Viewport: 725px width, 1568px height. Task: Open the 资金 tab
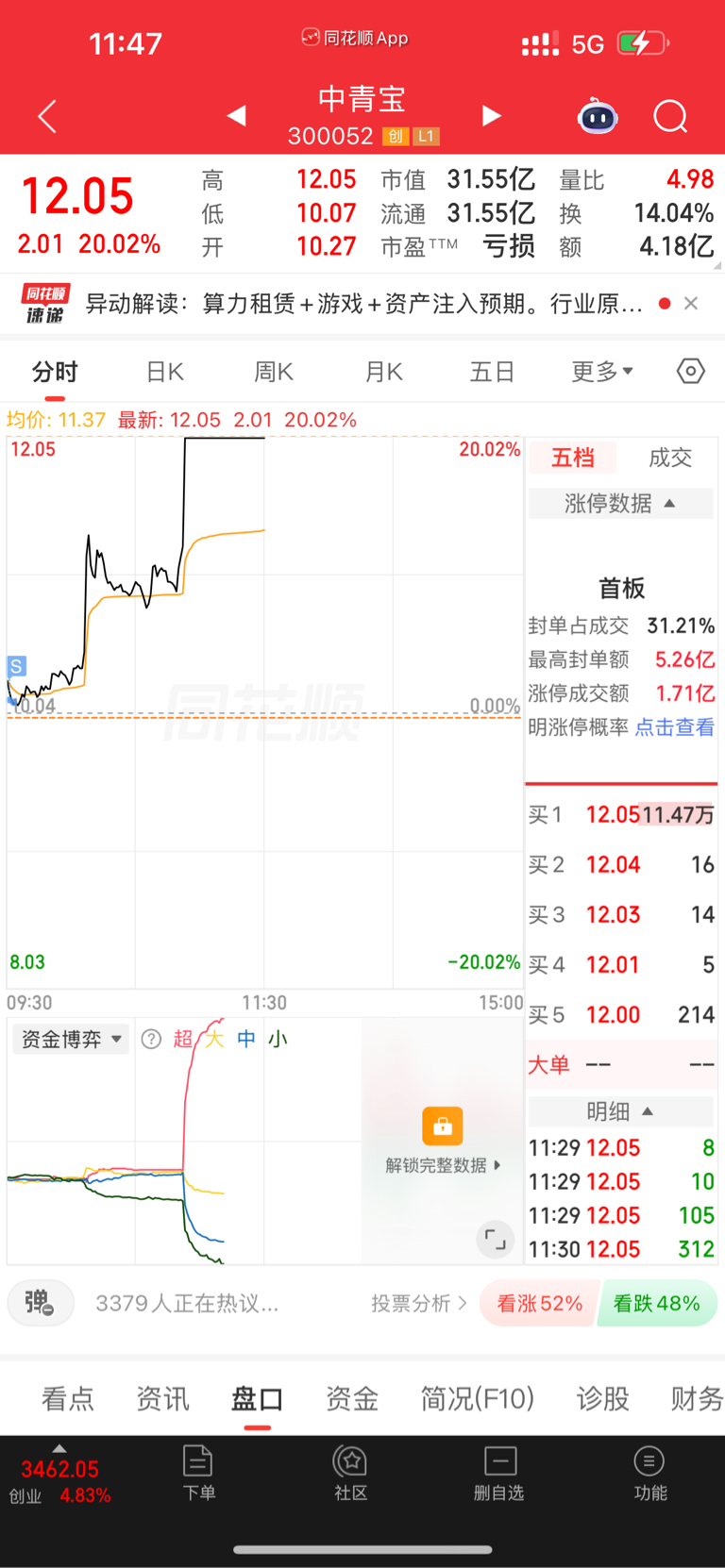pyautogui.click(x=352, y=1398)
